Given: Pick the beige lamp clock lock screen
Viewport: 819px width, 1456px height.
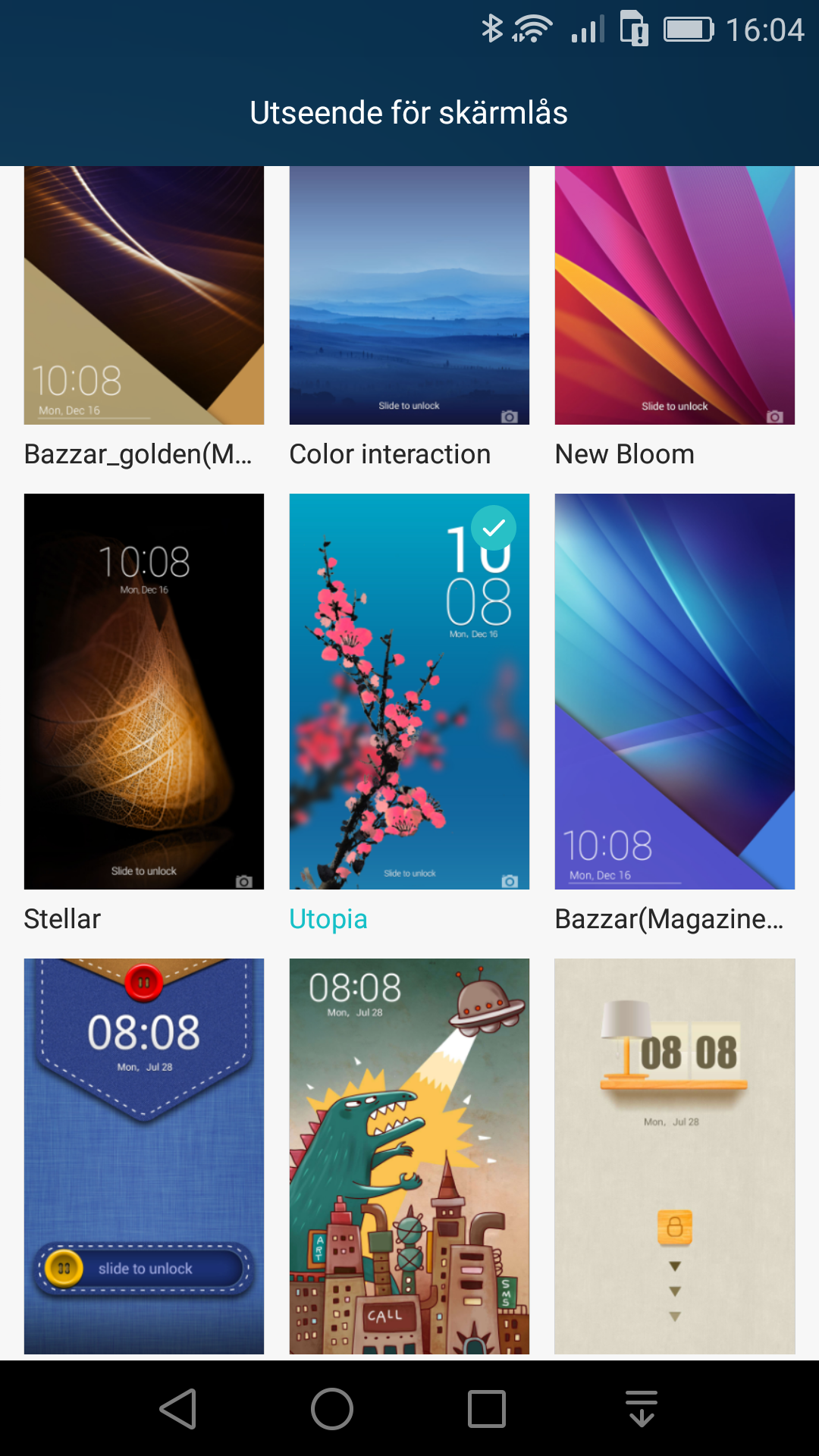Looking at the screenshot, I should [x=675, y=1156].
